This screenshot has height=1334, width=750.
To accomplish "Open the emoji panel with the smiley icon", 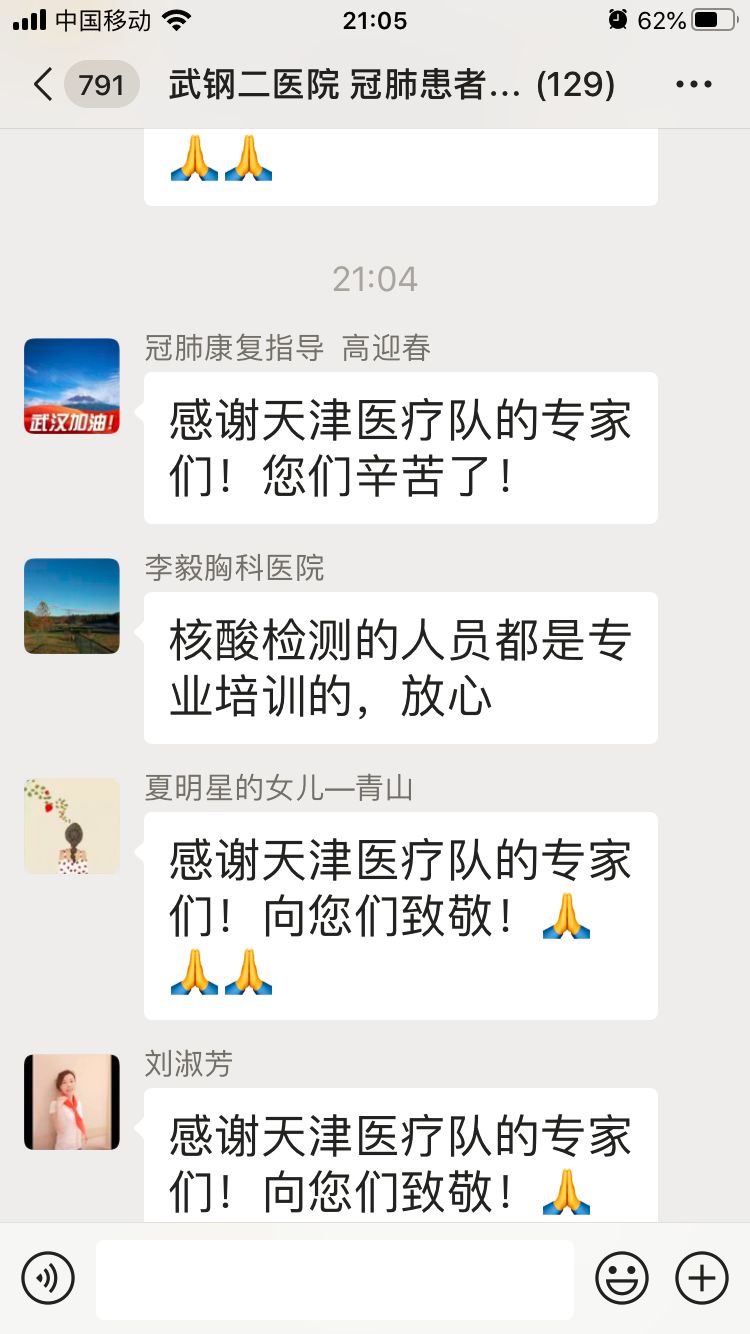I will point(620,1277).
